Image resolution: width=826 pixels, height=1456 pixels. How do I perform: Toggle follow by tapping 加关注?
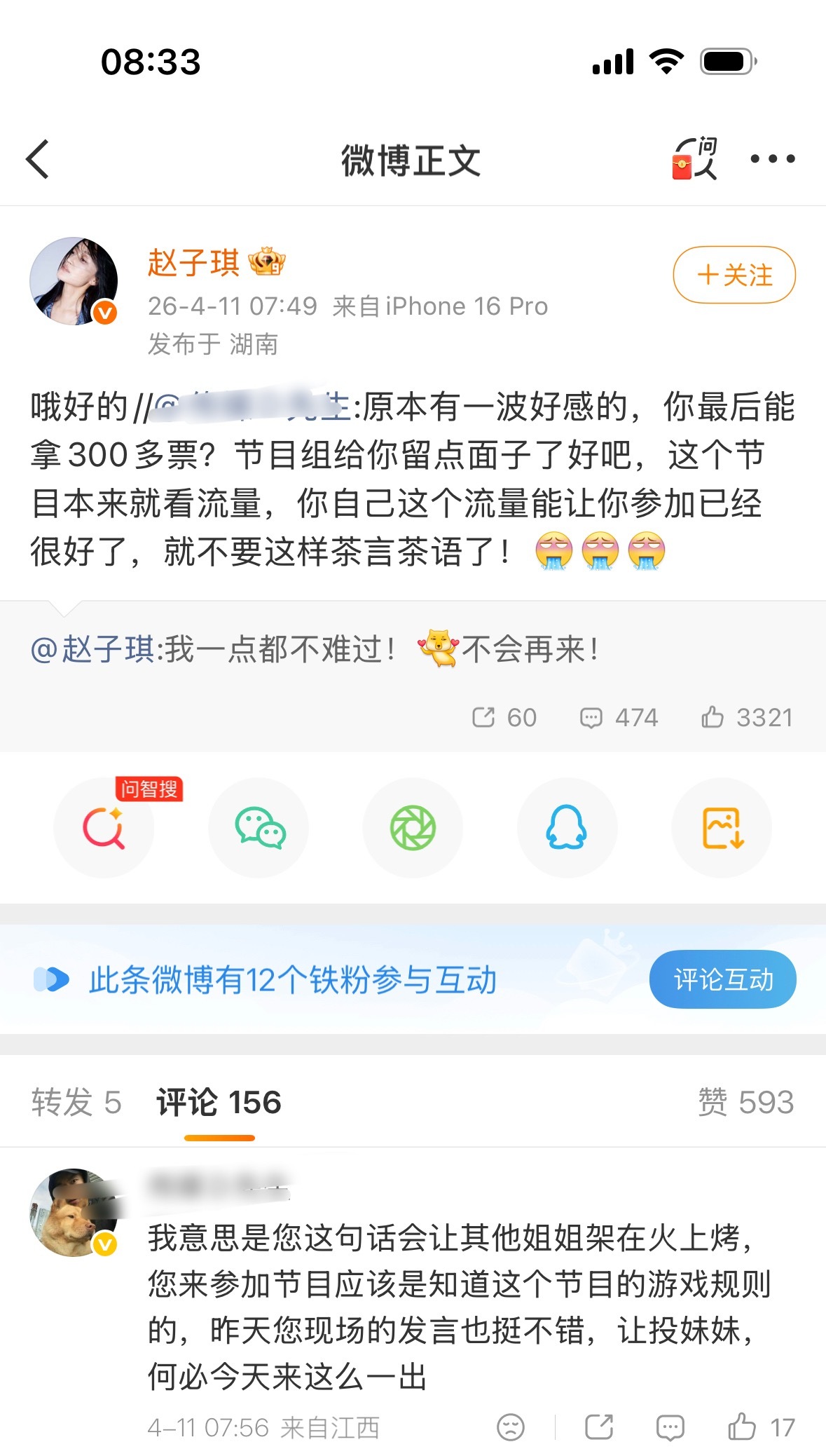[x=734, y=275]
